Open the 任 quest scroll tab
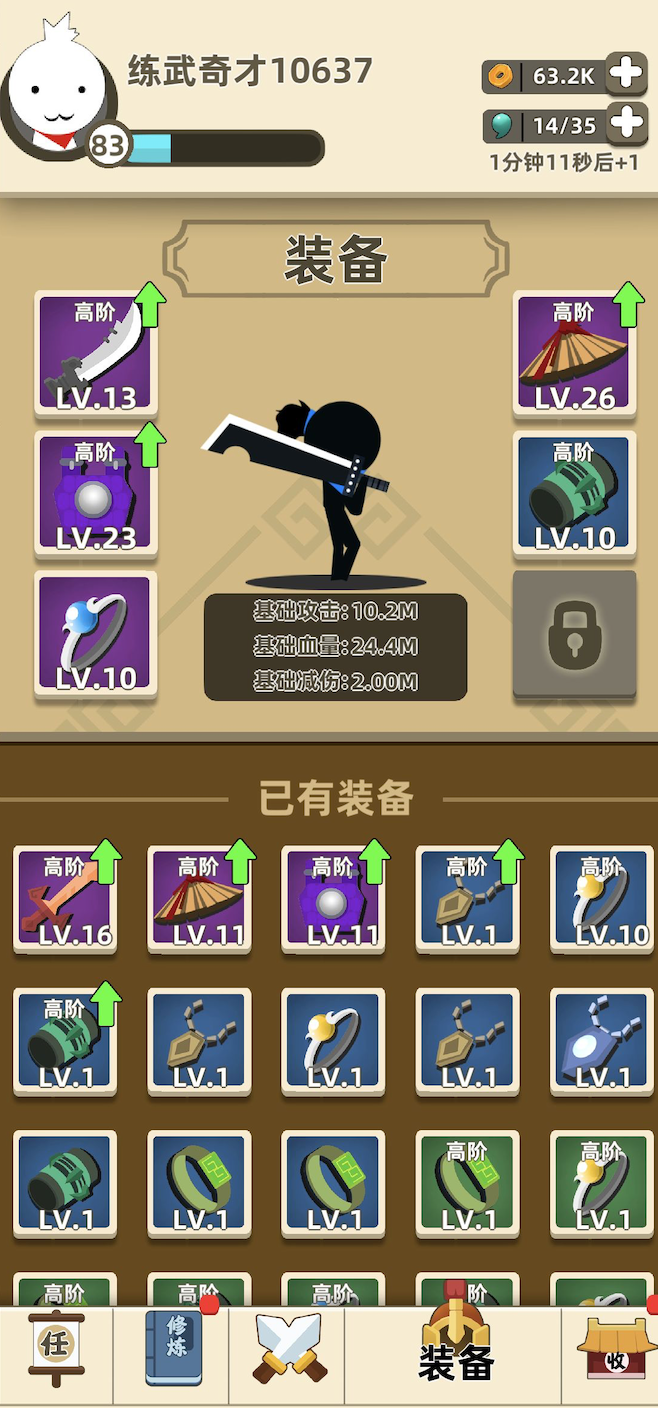The image size is (658, 1408). (56, 1346)
